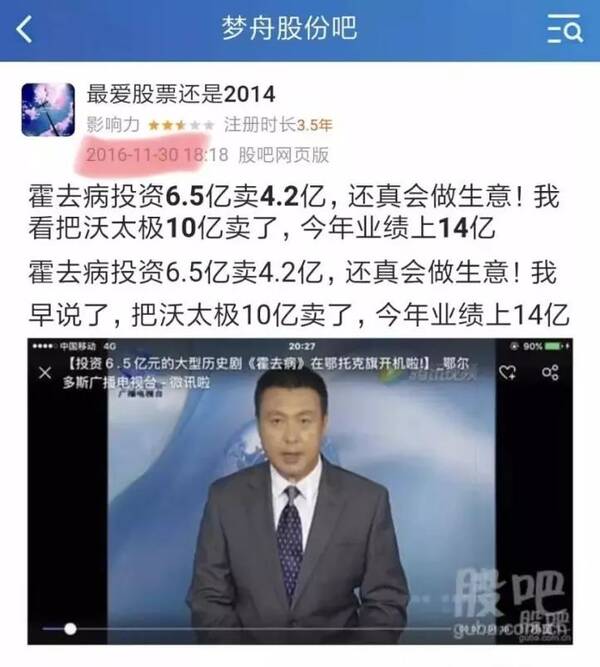Go back from the 梦舟股份吧 page
Image resolution: width=600 pixels, height=667 pixels.
coord(24,30)
